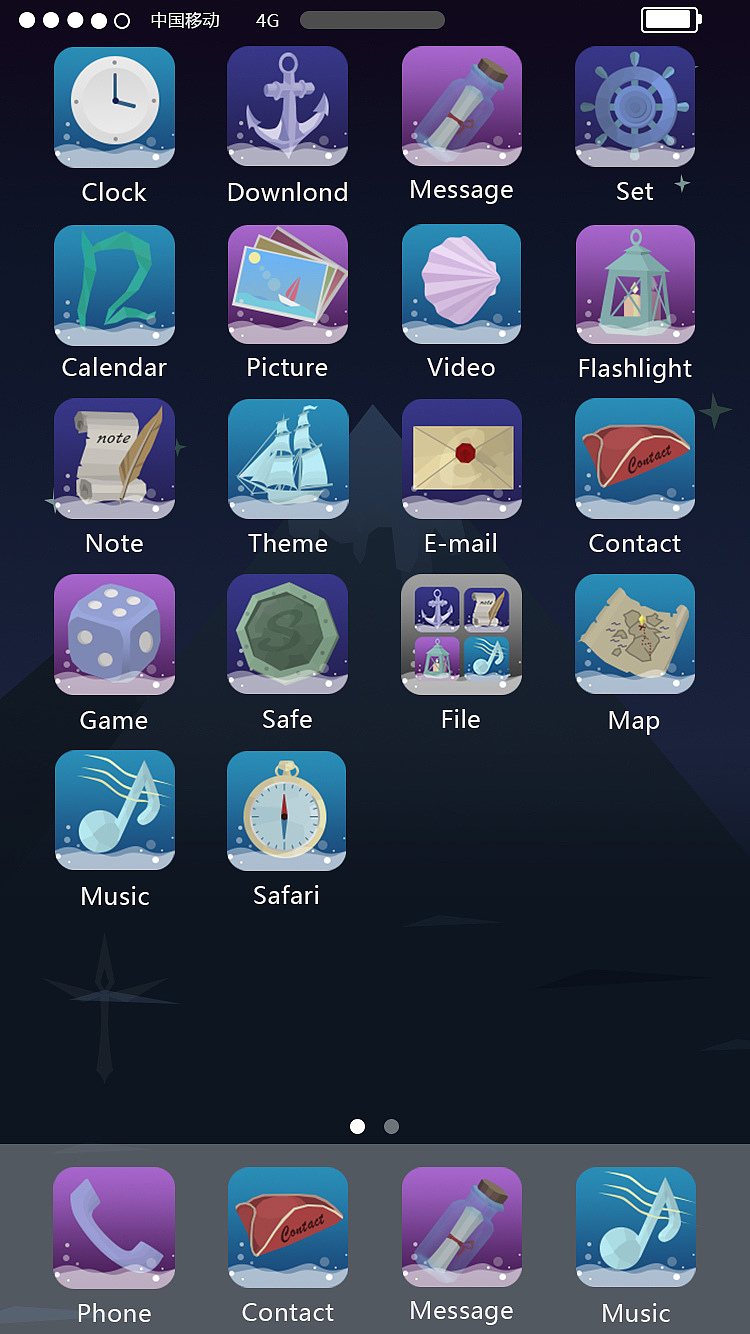Open the File folder
The image size is (750, 1334).
pos(461,634)
